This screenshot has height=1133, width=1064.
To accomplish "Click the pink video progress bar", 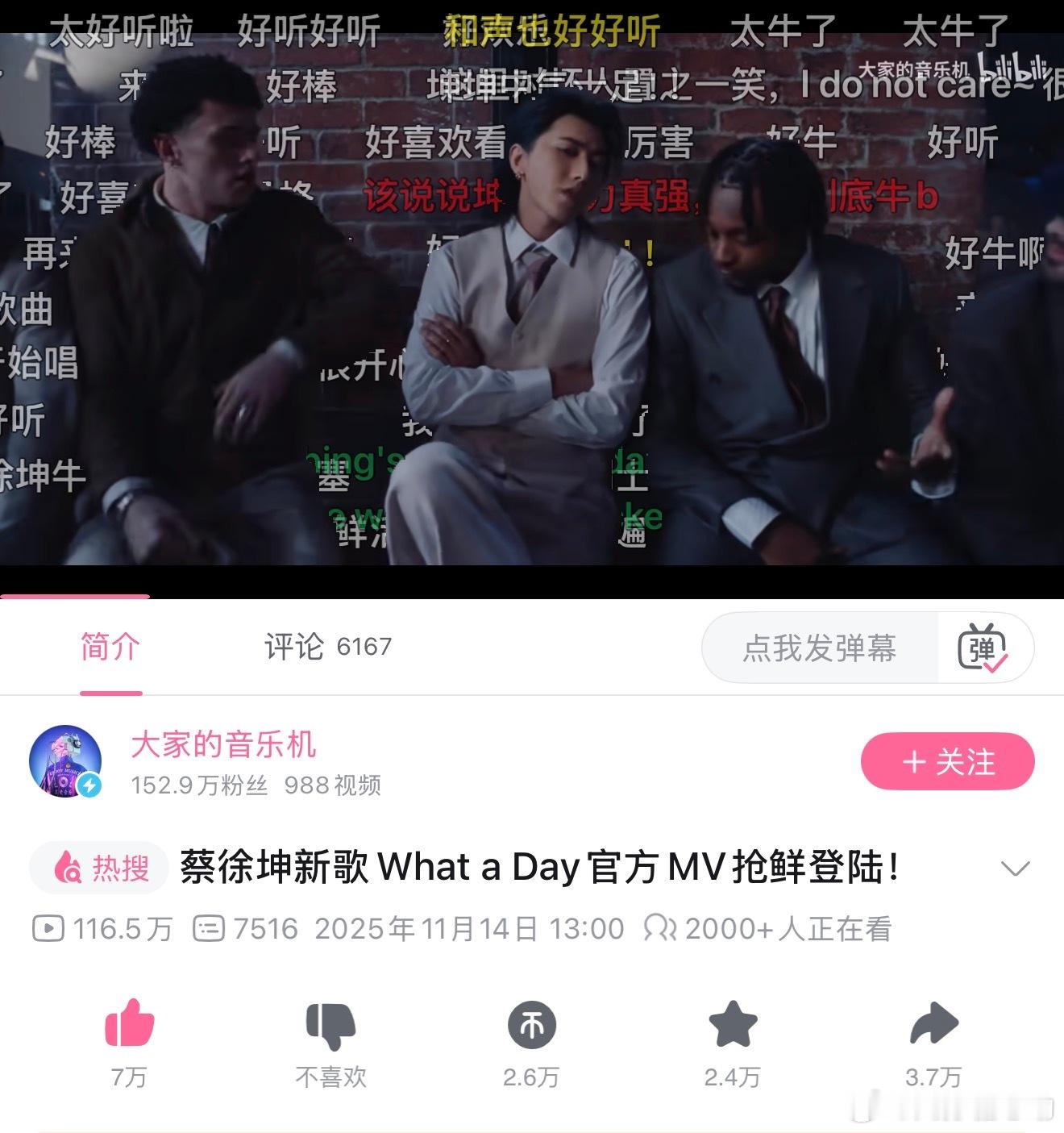I will [x=74, y=595].
